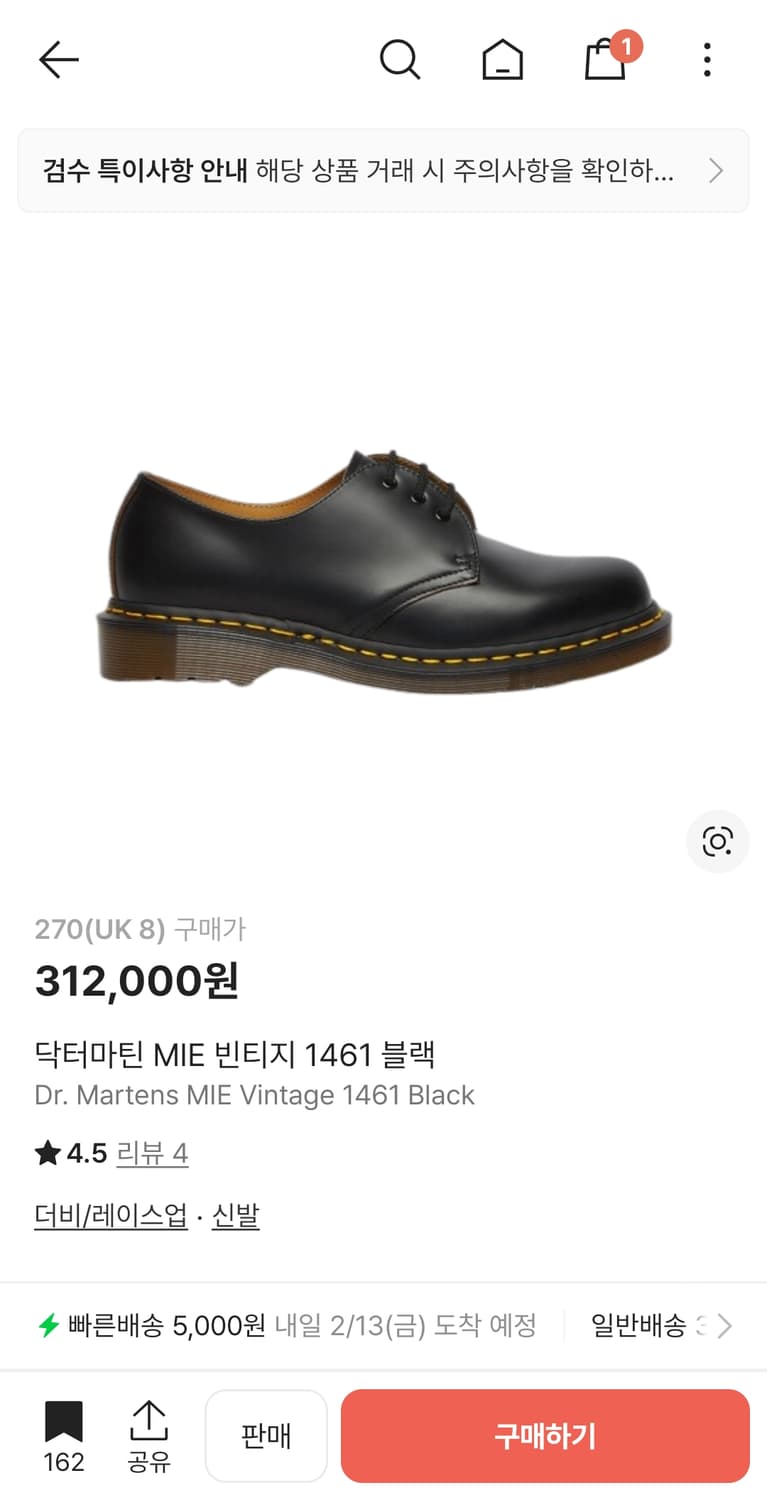This screenshot has height=1500, width=767.
Task: Tap 구매하기 to purchase
Action: [544, 1435]
